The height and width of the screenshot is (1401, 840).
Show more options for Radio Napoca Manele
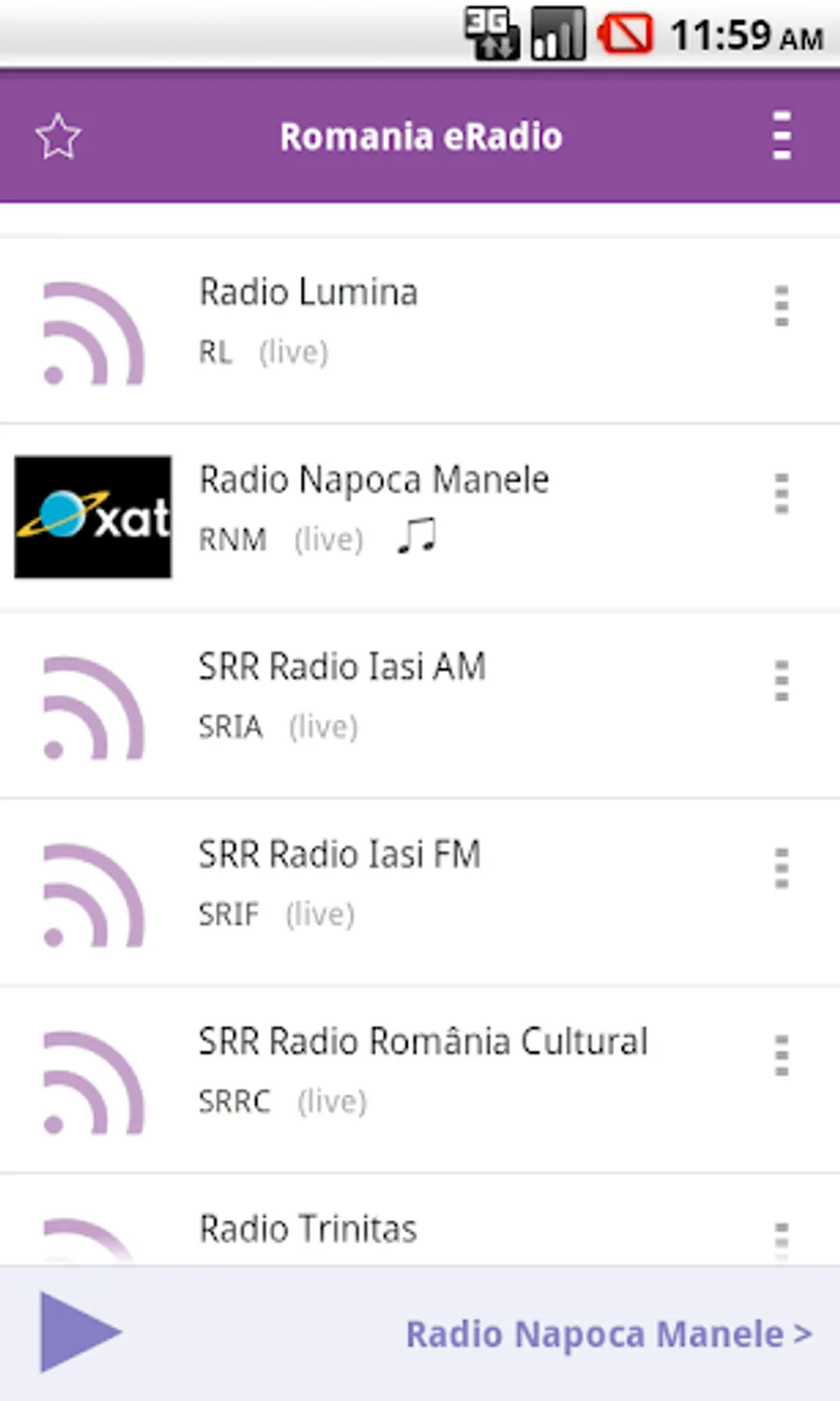(782, 494)
